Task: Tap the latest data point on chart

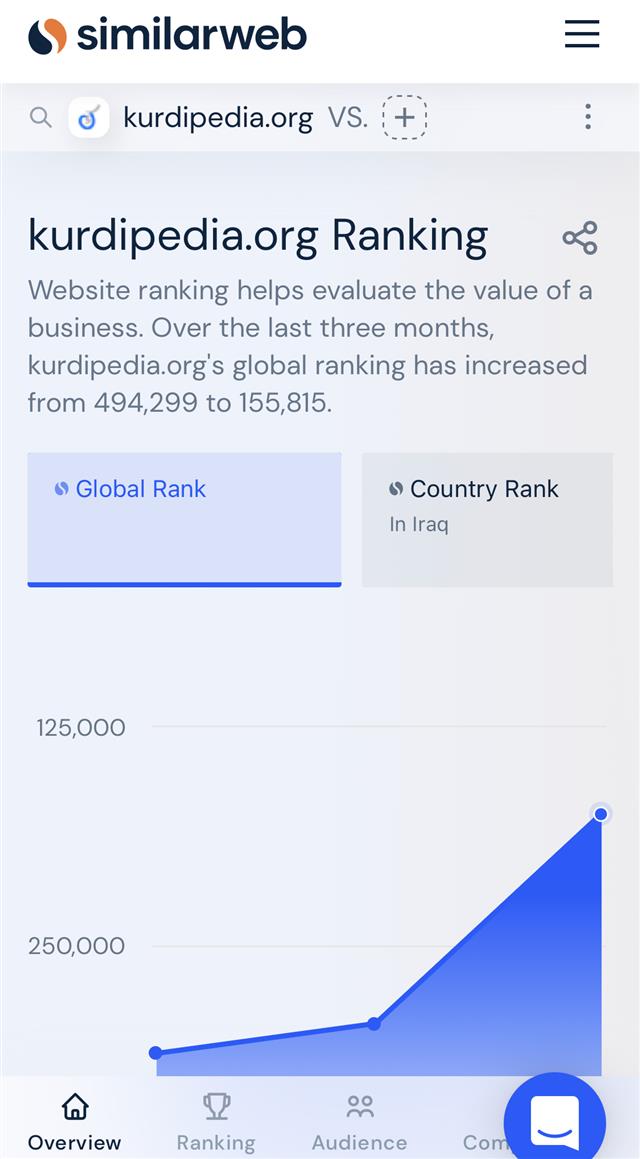Action: [600, 814]
